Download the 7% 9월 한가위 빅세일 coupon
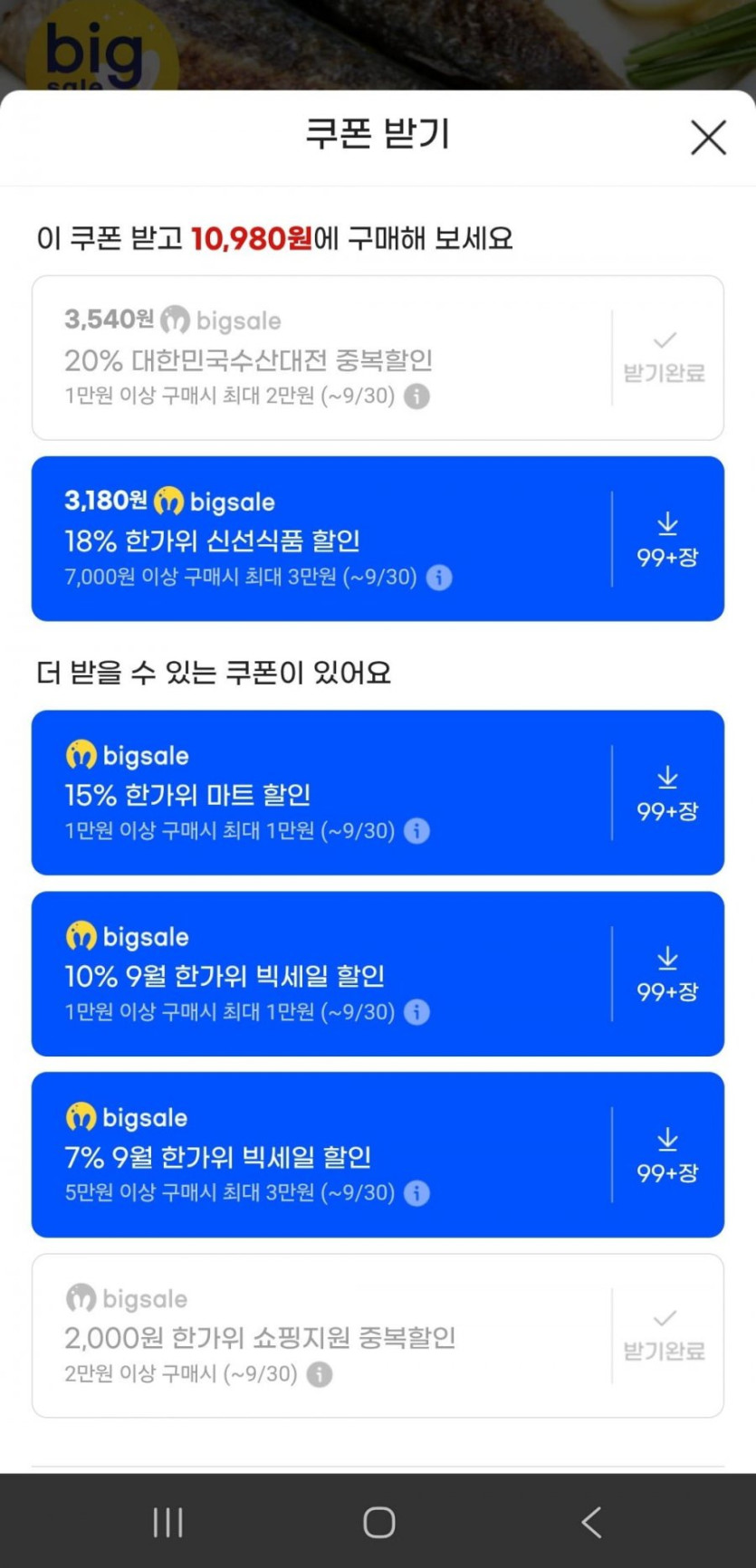This screenshot has height=1568, width=756. point(667,1154)
